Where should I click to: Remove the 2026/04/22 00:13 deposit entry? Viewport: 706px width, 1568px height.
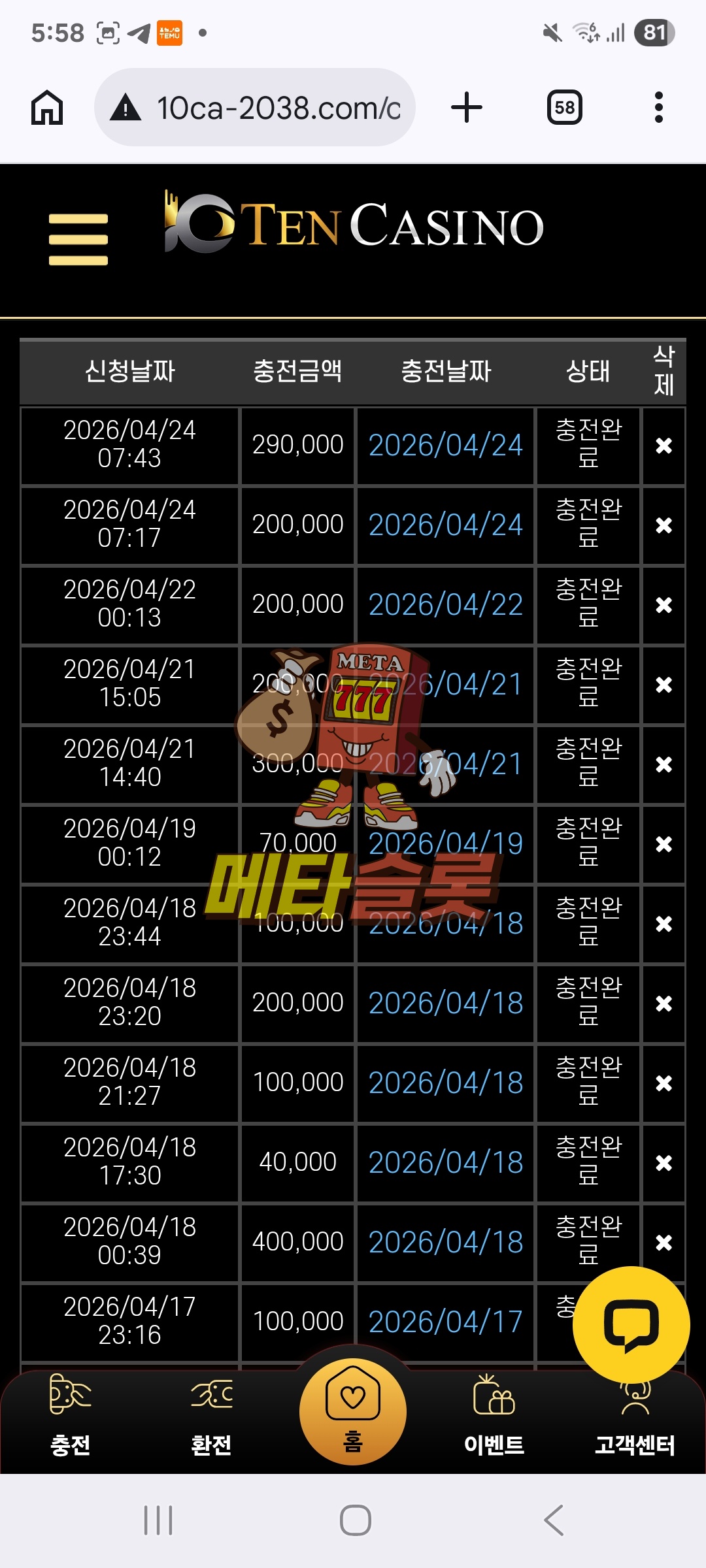point(664,605)
